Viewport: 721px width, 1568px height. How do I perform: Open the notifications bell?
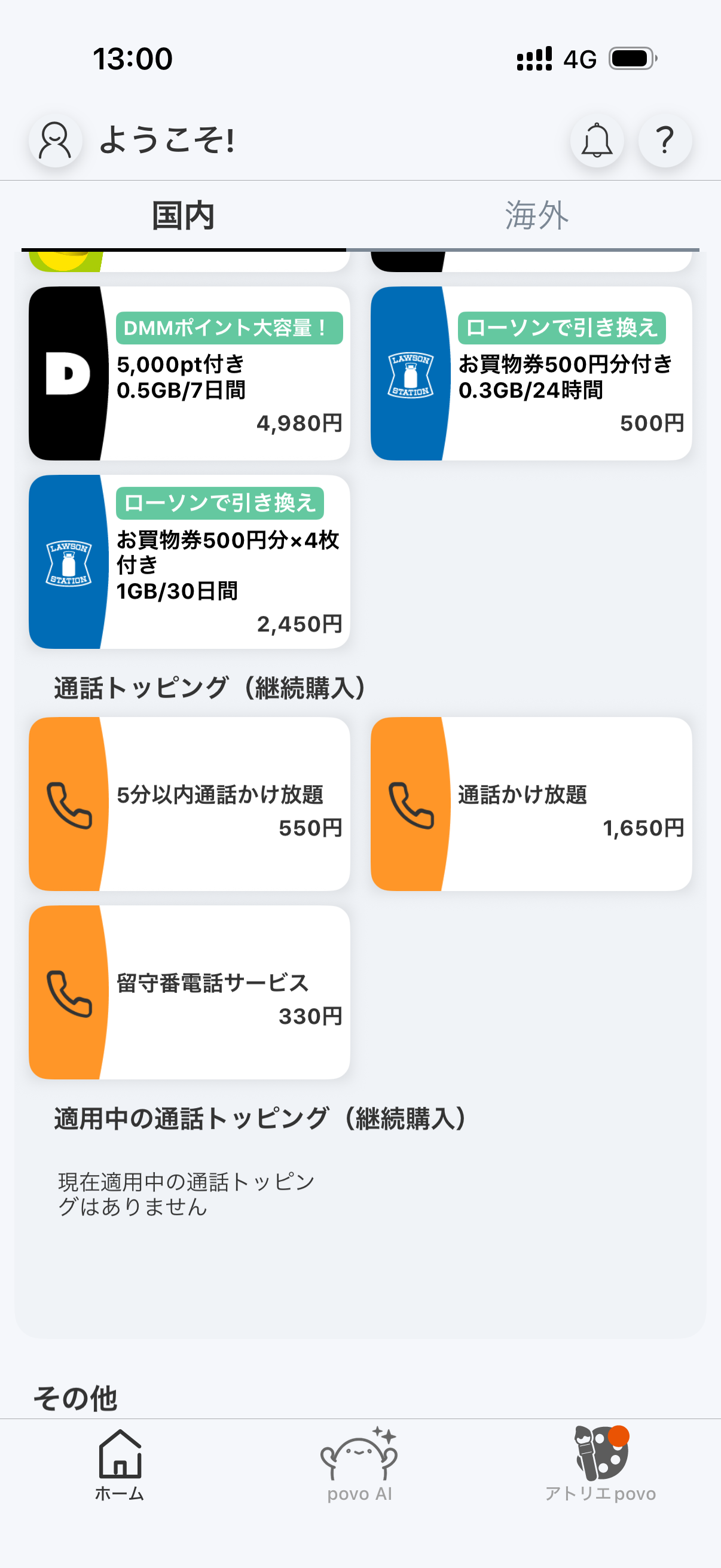(x=596, y=141)
